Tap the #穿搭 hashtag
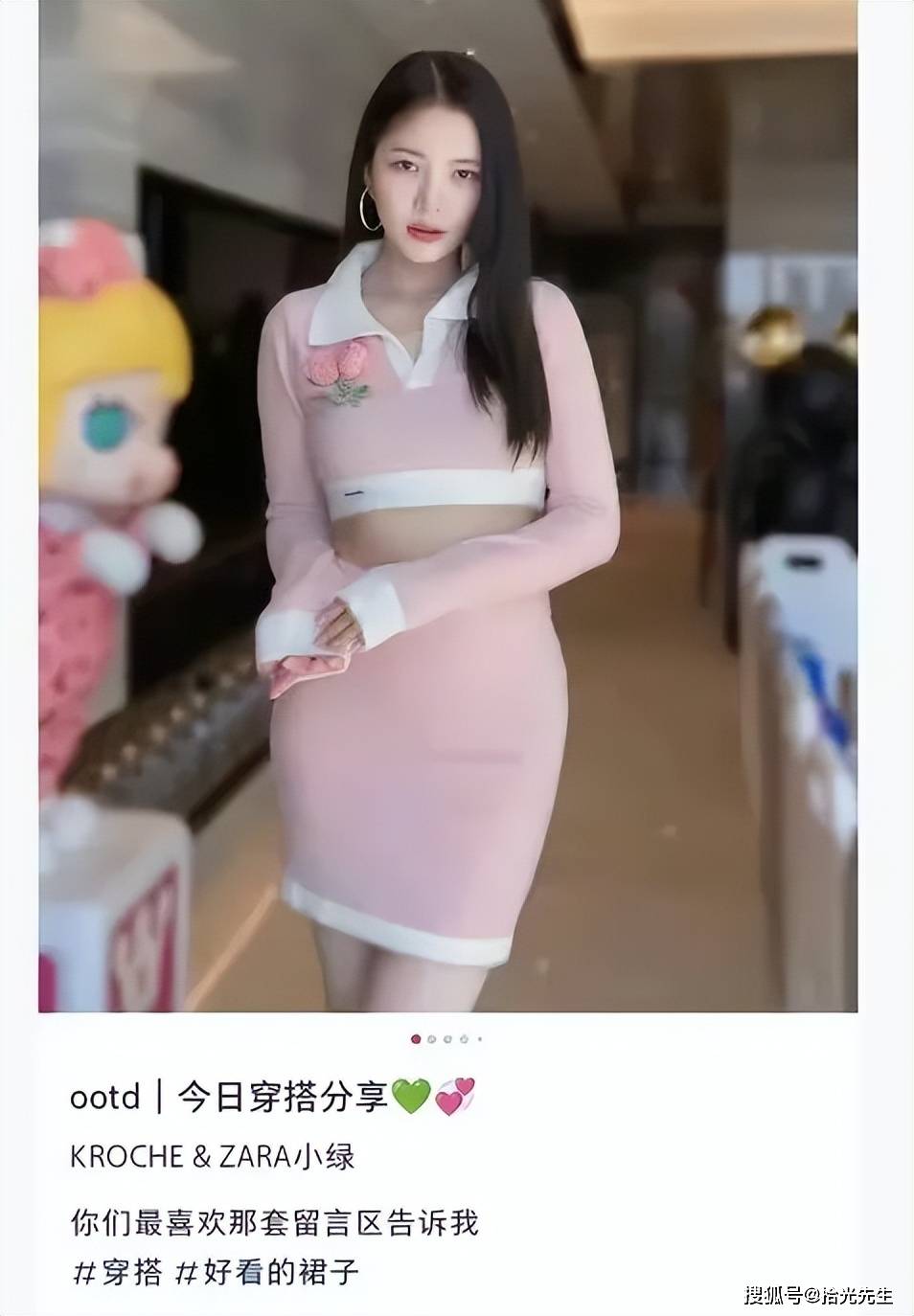 pyautogui.click(x=115, y=1271)
